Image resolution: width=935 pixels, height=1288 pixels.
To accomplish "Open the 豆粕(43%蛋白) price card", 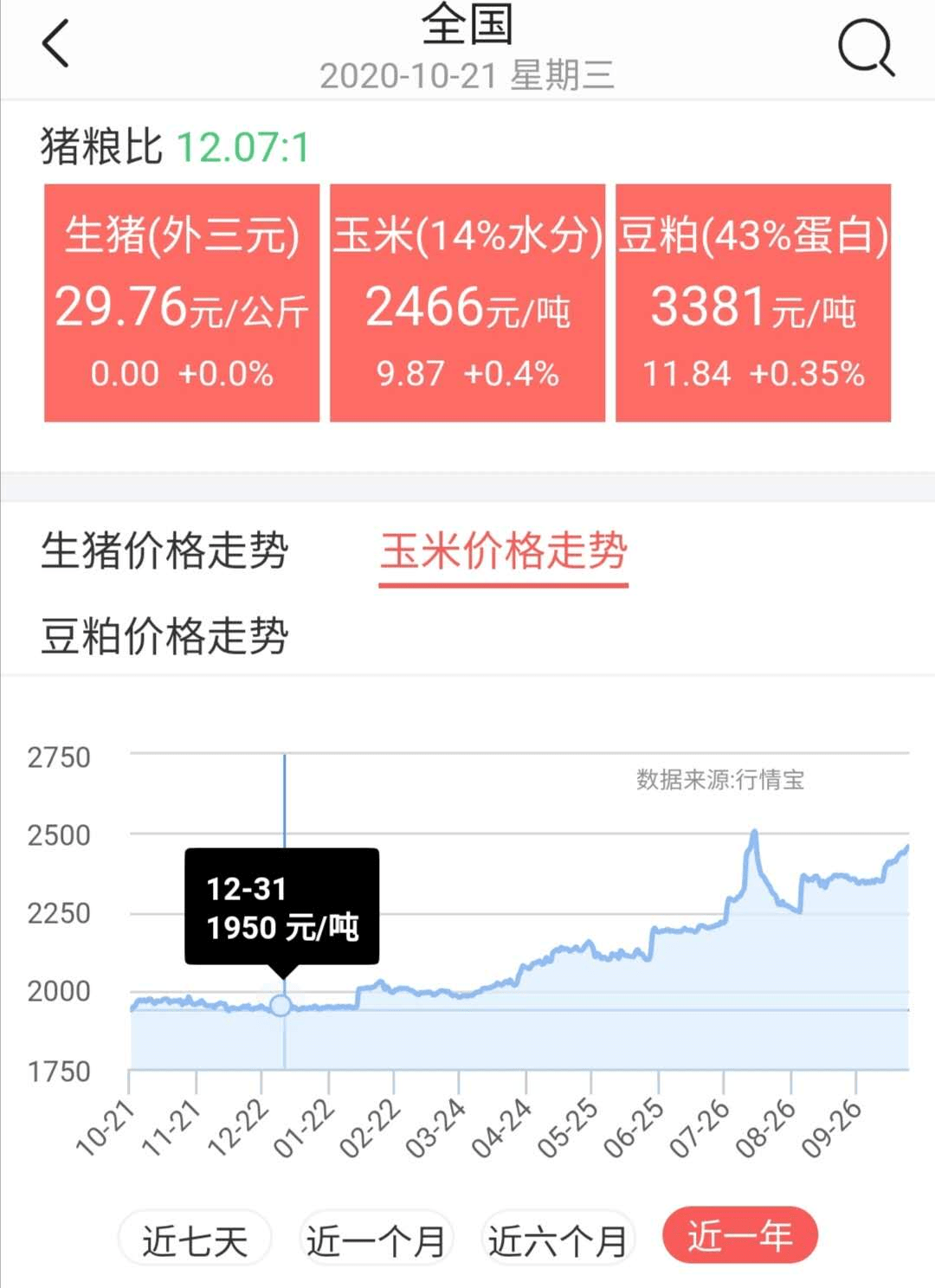I will tap(753, 303).
